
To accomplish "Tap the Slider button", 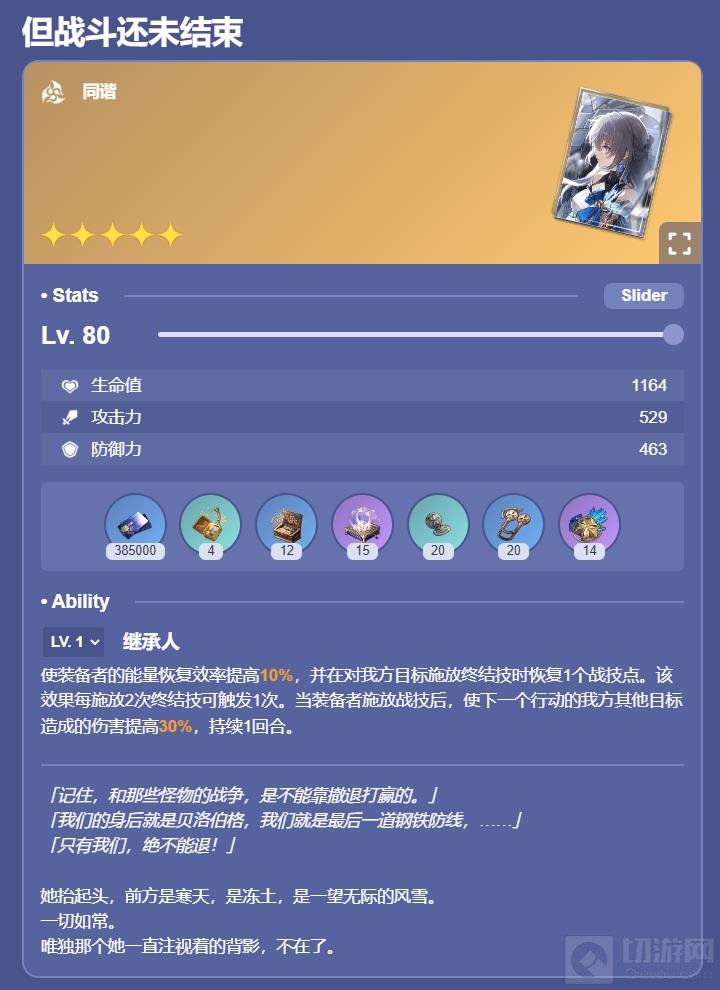I will (644, 295).
